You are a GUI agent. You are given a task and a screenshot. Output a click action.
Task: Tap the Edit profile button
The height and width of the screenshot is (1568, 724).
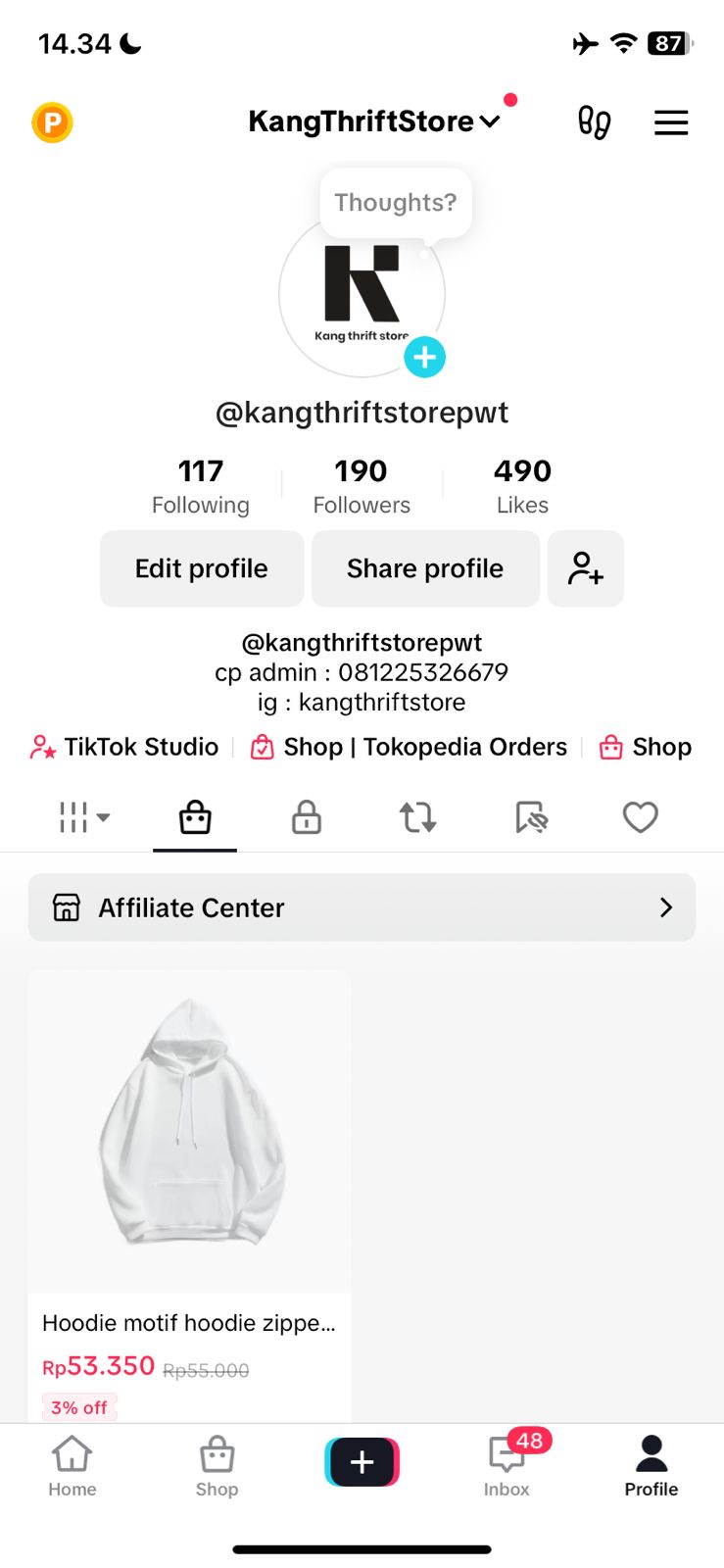point(201,568)
